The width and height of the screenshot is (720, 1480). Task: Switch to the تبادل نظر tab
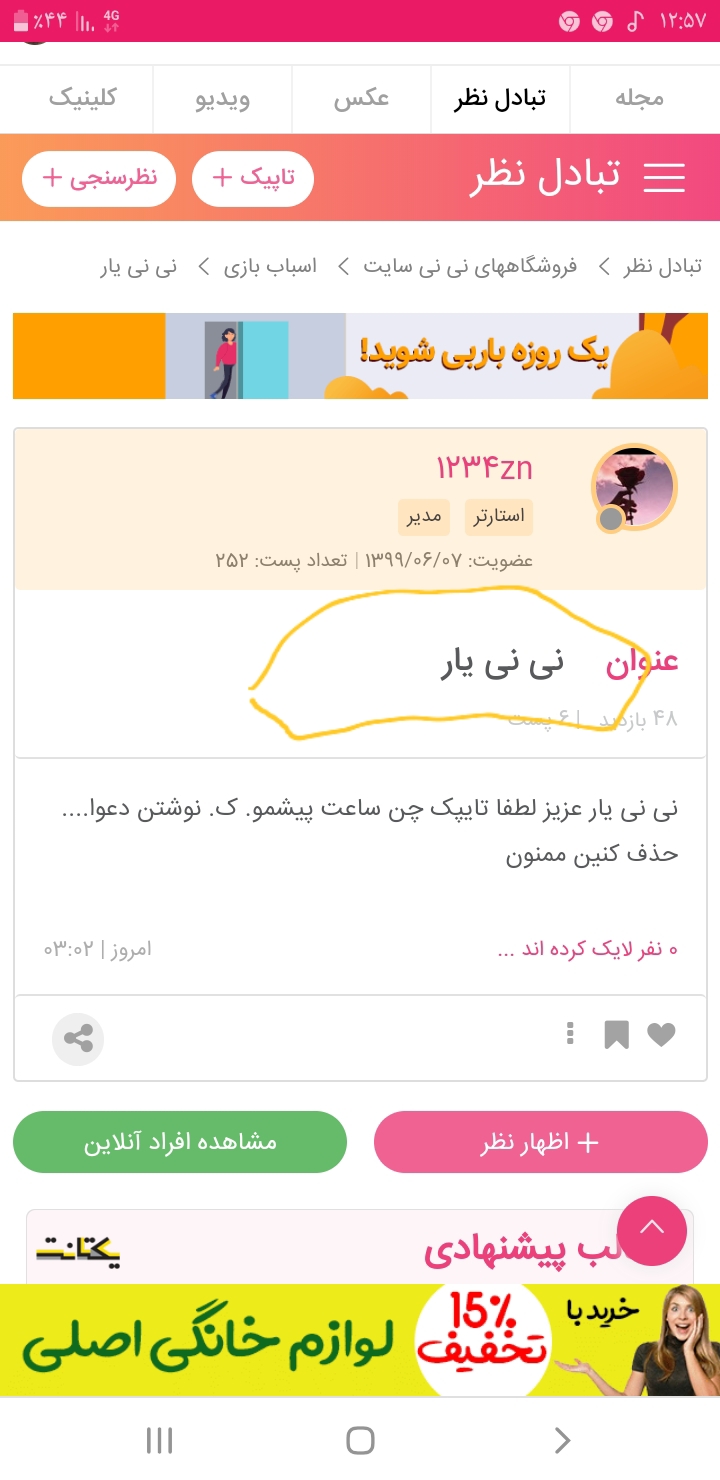click(501, 98)
